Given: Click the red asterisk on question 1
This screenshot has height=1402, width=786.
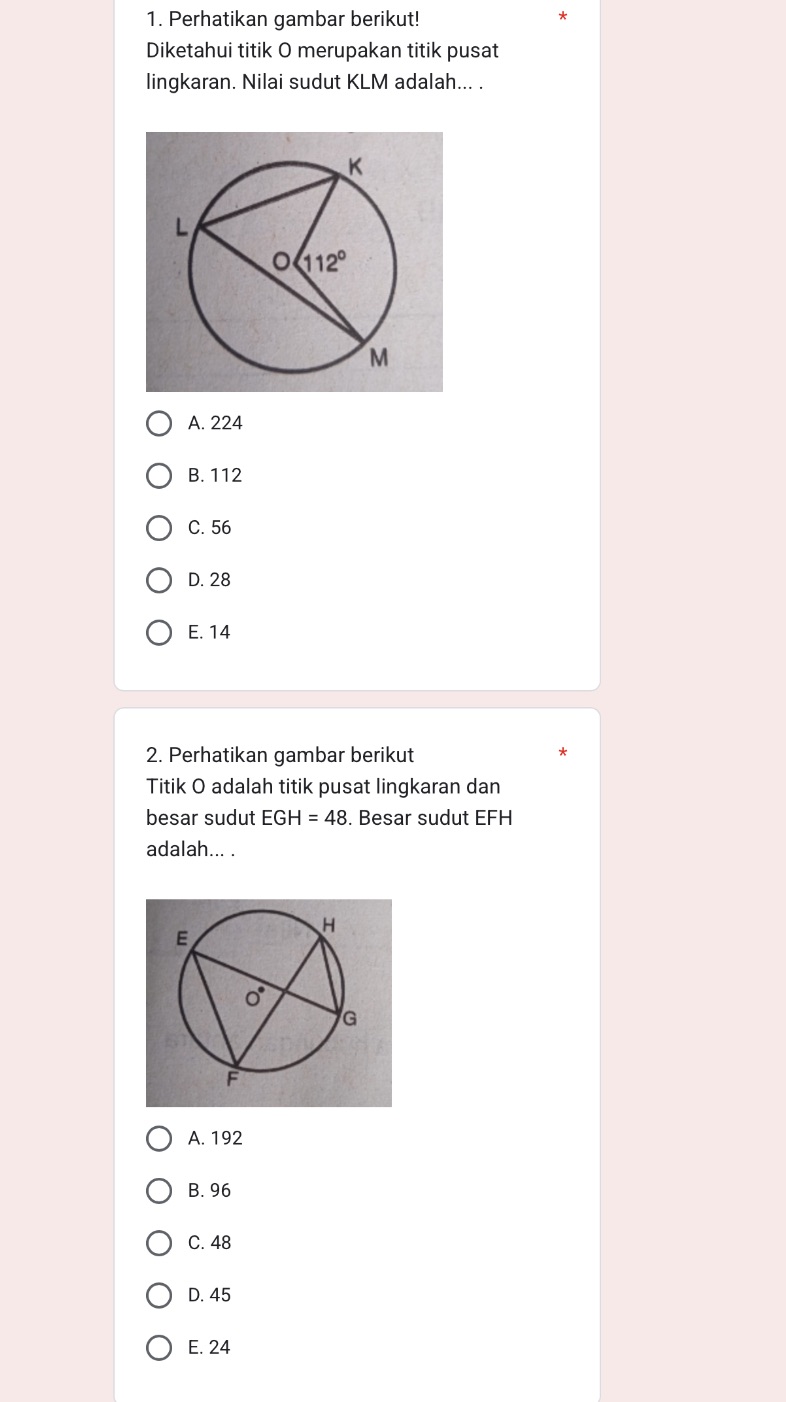Looking at the screenshot, I should pyautogui.click(x=562, y=17).
